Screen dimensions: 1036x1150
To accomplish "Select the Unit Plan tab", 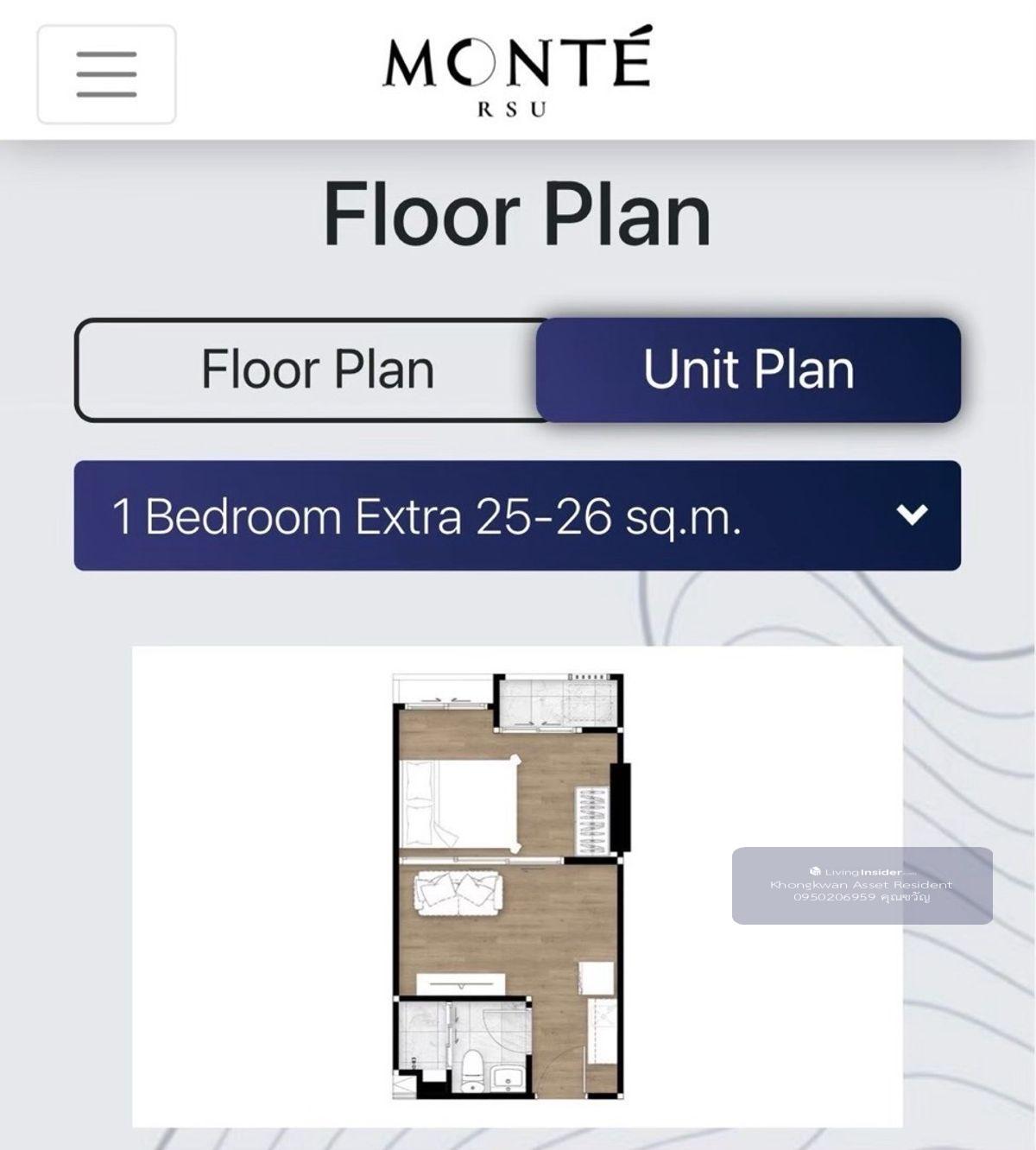I will coord(748,370).
